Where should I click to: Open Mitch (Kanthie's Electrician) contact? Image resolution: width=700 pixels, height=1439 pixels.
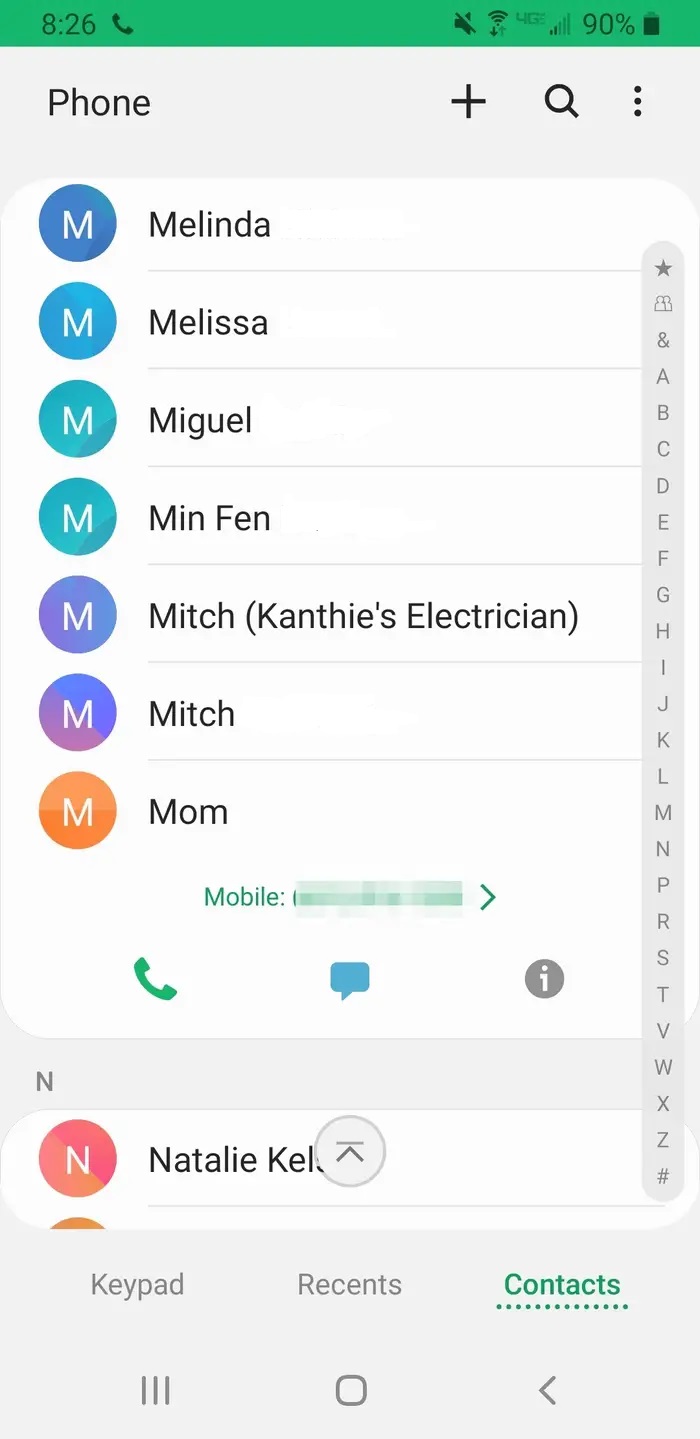tap(363, 616)
